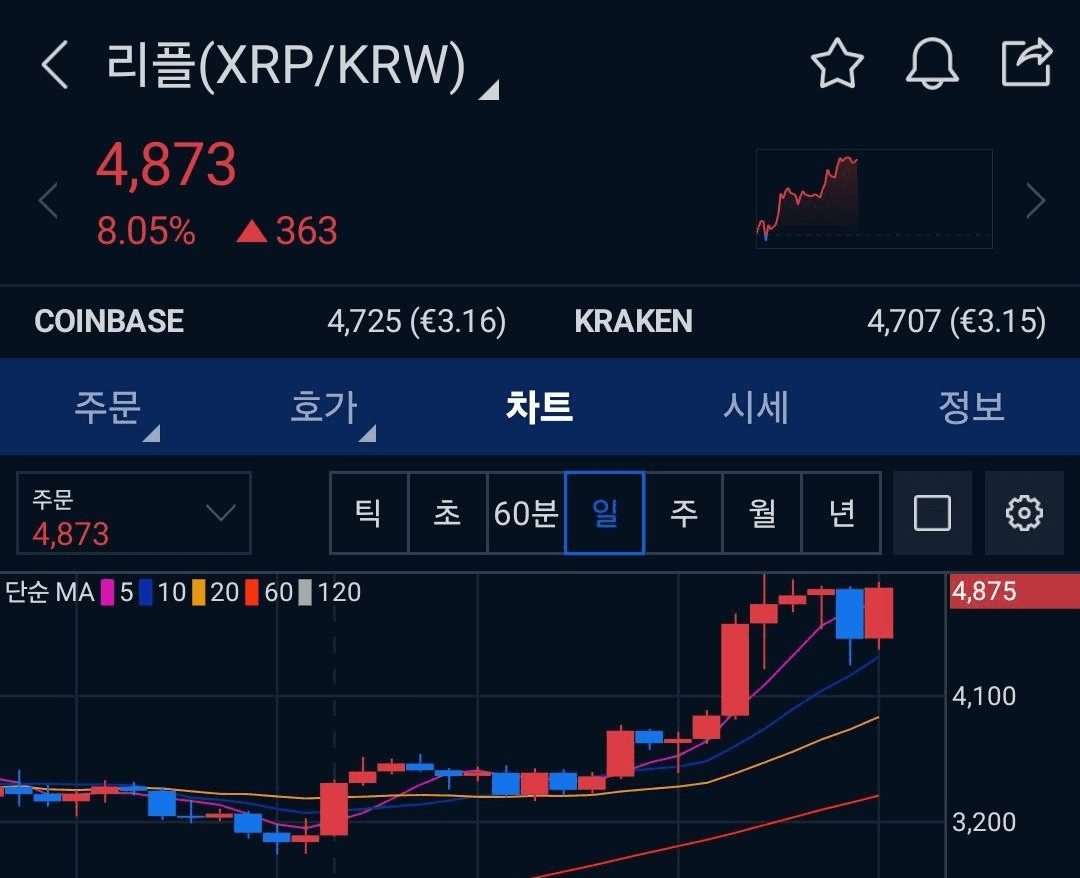Open chart settings gear
Image resolution: width=1080 pixels, height=878 pixels.
click(1024, 514)
